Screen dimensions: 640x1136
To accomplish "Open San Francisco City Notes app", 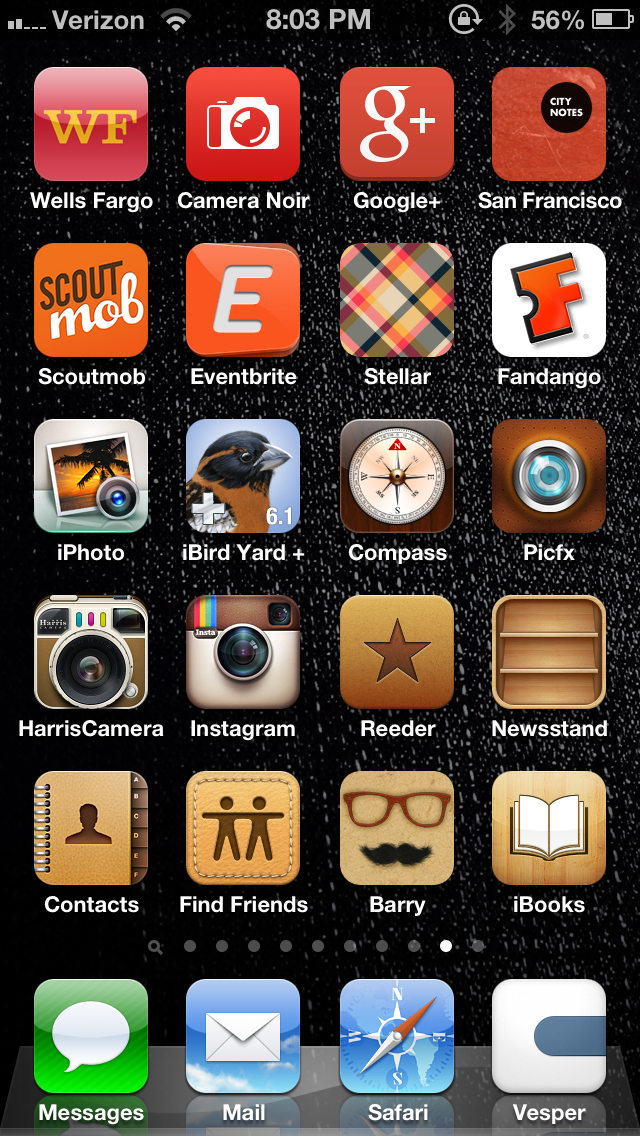I will [x=549, y=124].
